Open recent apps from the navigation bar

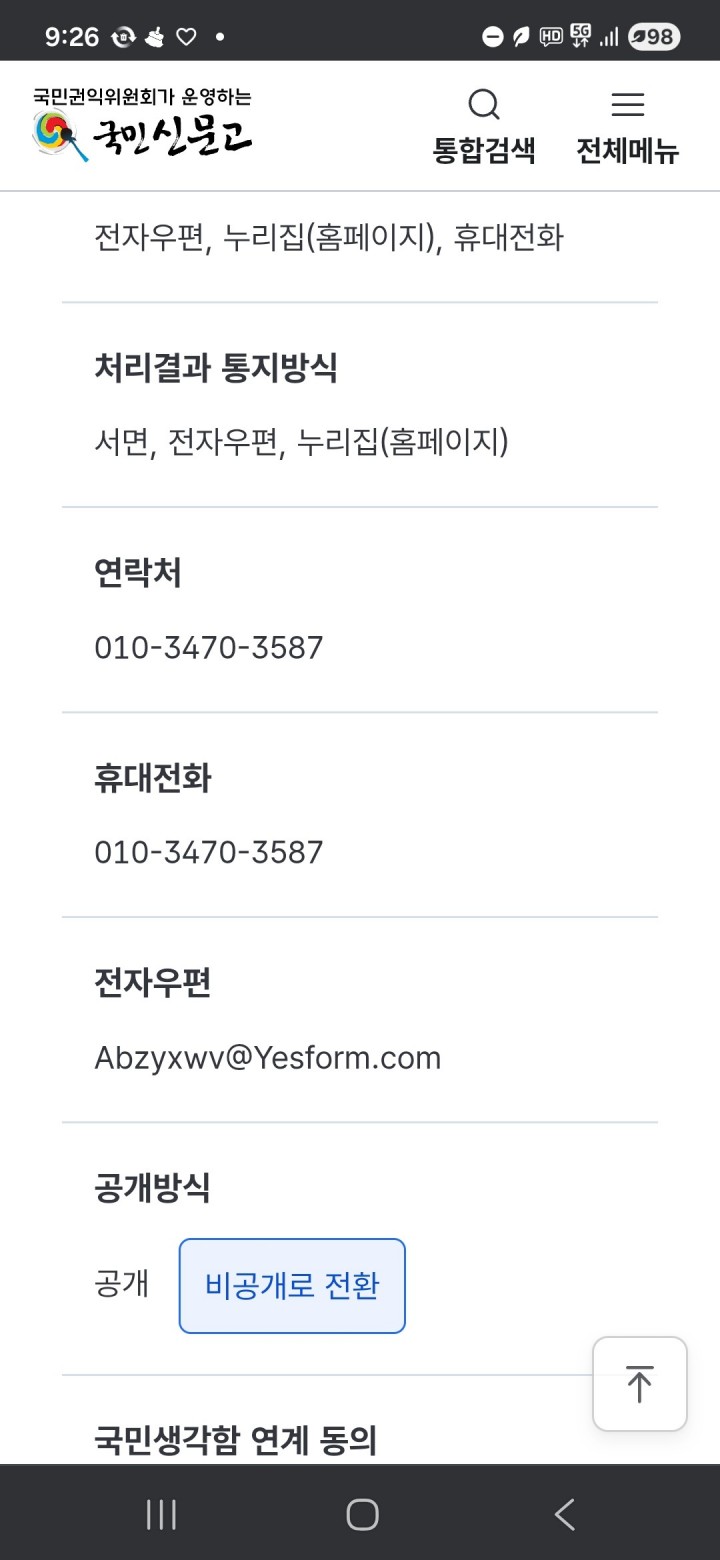click(161, 1514)
